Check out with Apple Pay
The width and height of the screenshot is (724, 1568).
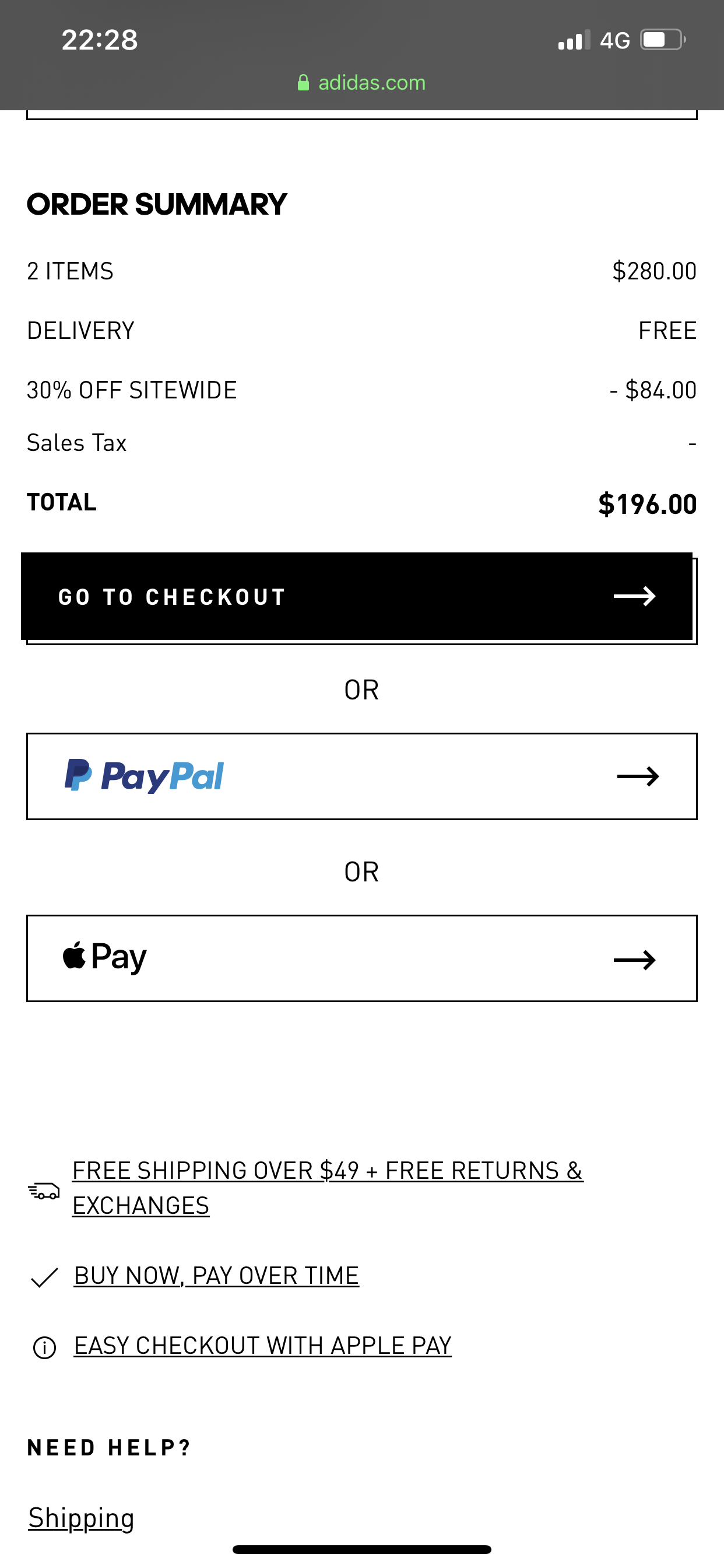[x=361, y=958]
